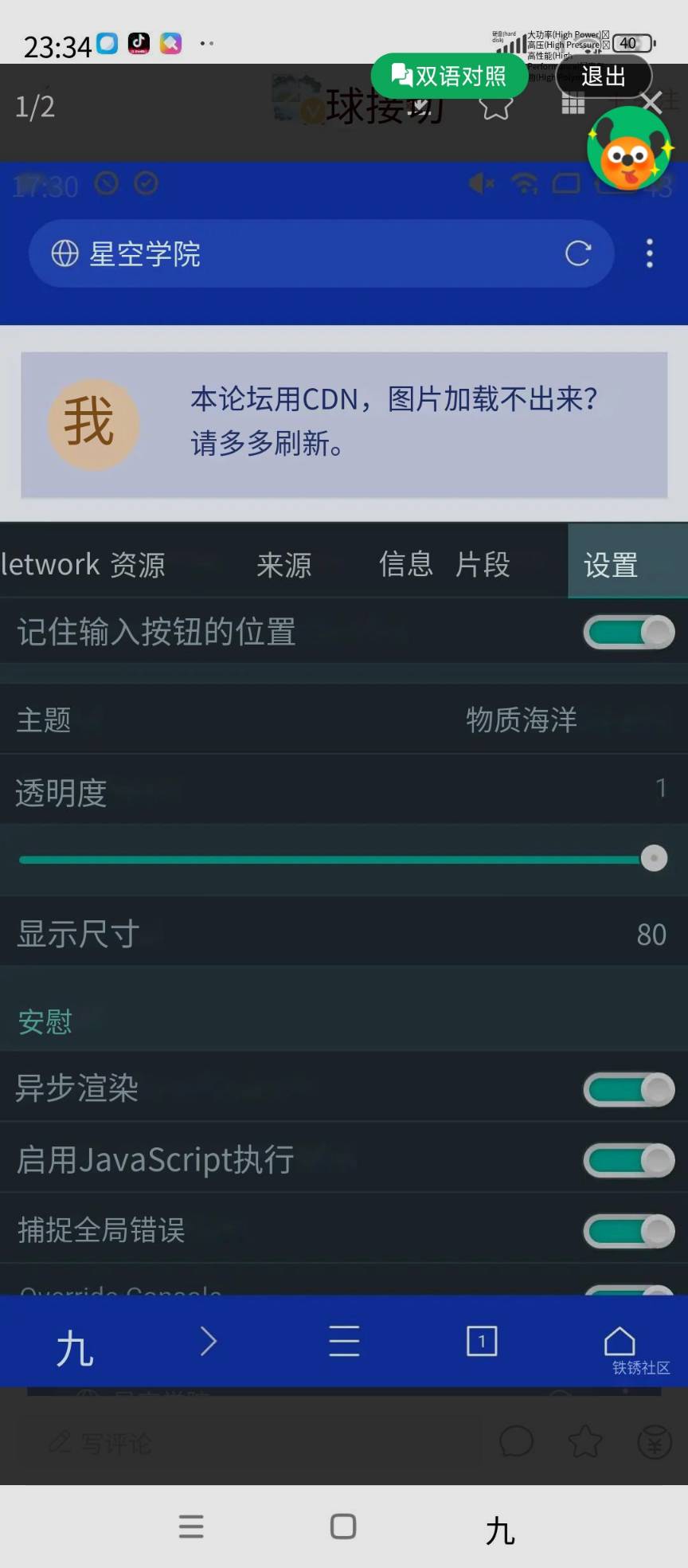
Task: Open the 主题 theme selector
Action: pos(344,719)
